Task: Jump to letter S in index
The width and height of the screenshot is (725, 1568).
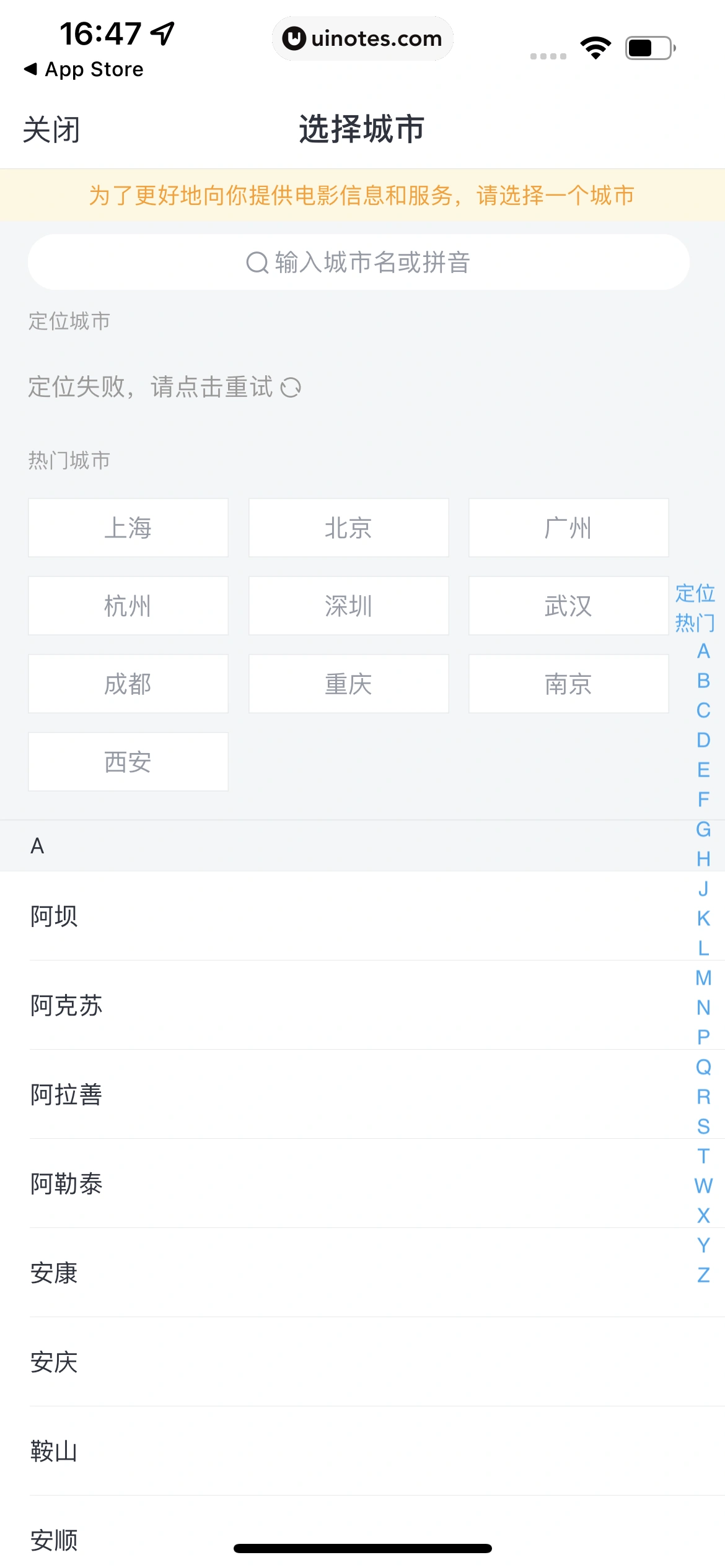Action: pyautogui.click(x=703, y=1126)
